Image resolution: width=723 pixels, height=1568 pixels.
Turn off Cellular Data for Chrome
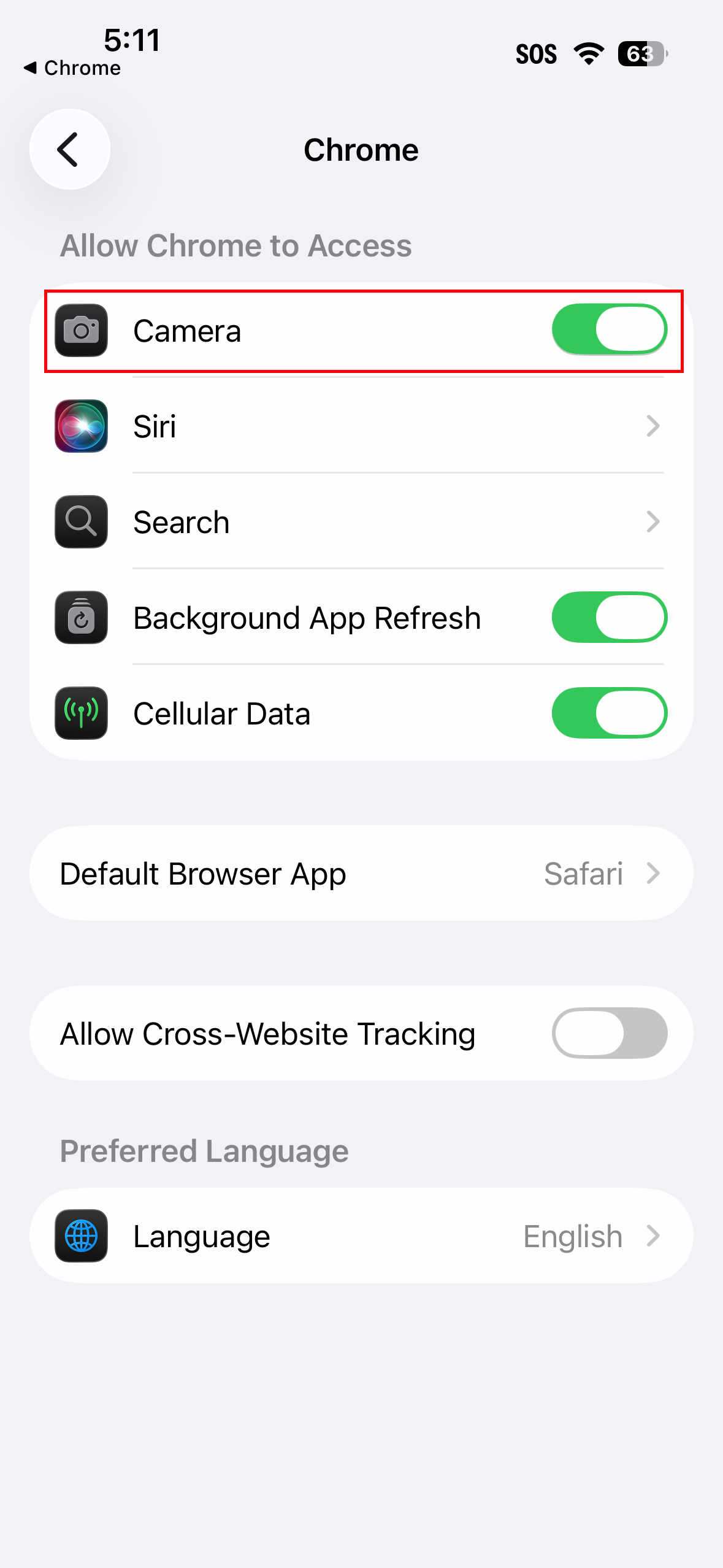pyautogui.click(x=608, y=713)
